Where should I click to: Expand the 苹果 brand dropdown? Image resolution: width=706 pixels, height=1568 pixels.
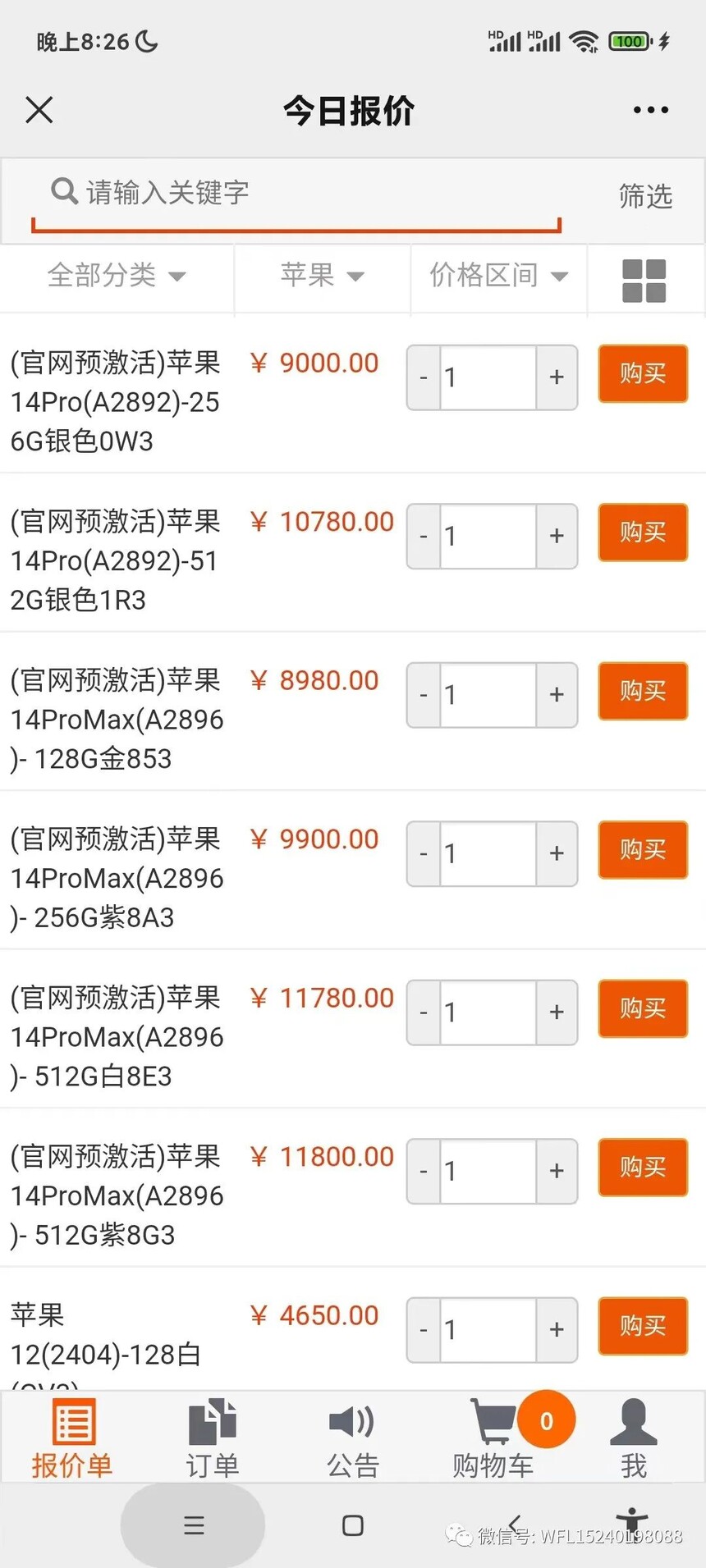(x=322, y=276)
